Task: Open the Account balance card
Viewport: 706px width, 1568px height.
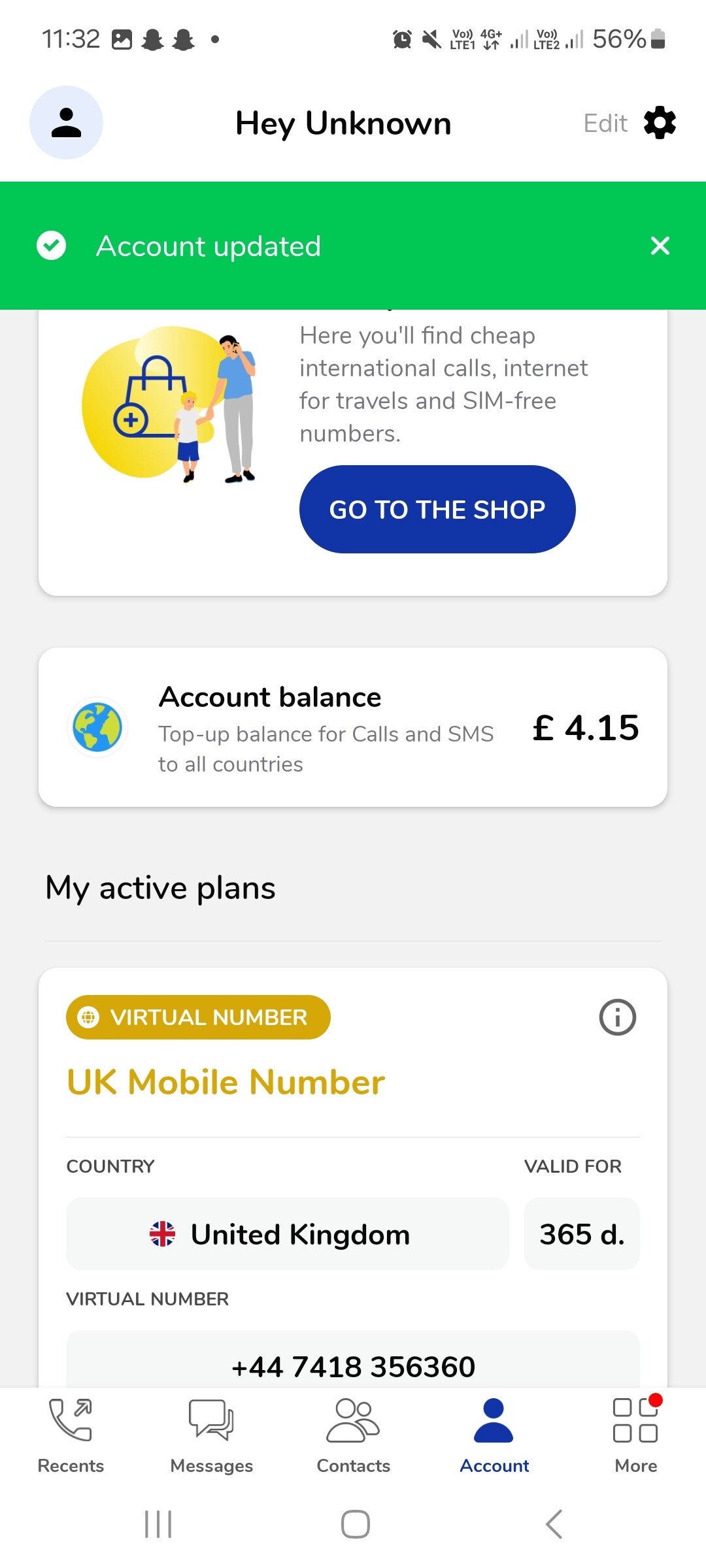Action: 353,727
